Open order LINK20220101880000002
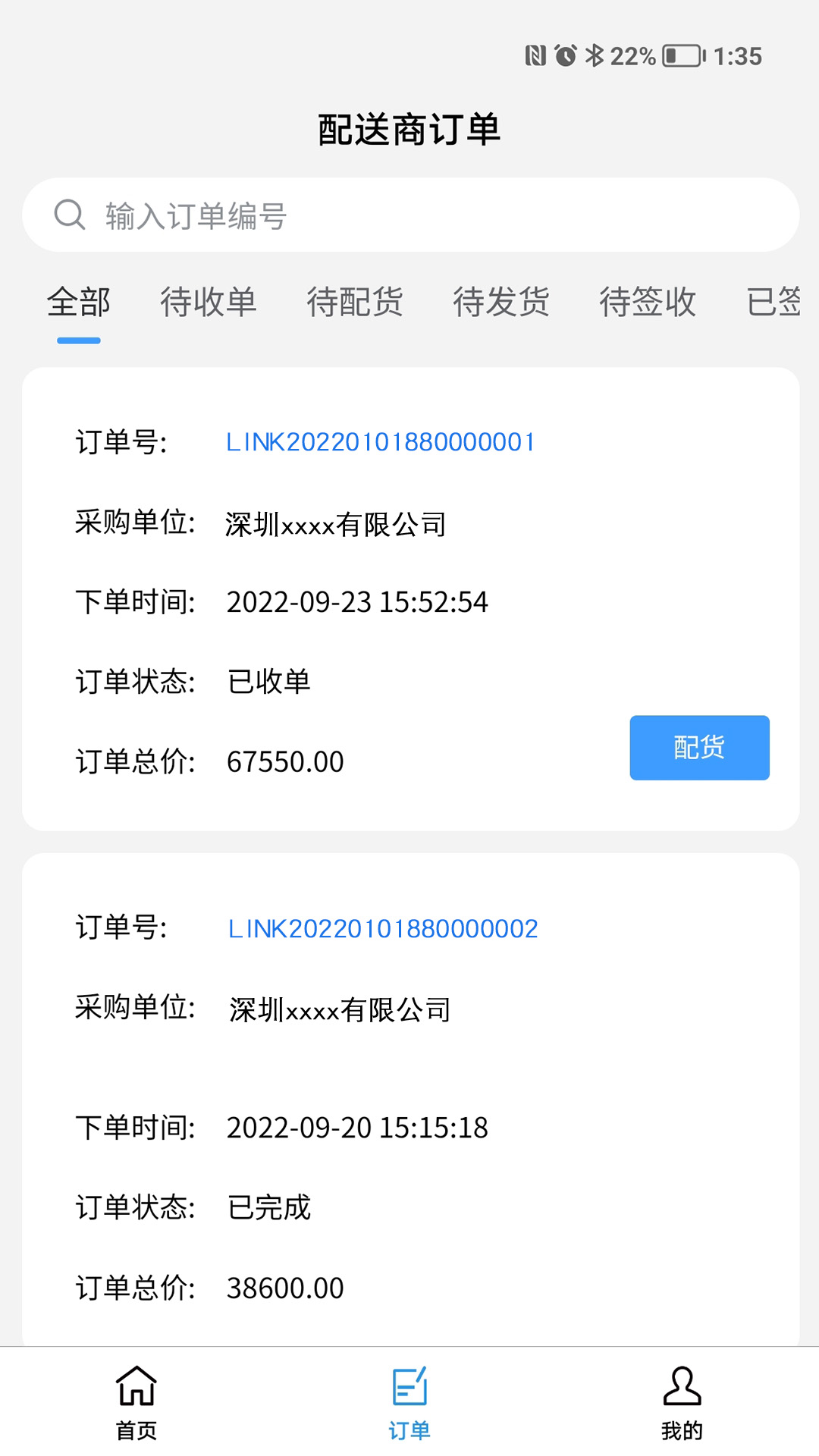This screenshot has height=1456, width=819. click(383, 927)
